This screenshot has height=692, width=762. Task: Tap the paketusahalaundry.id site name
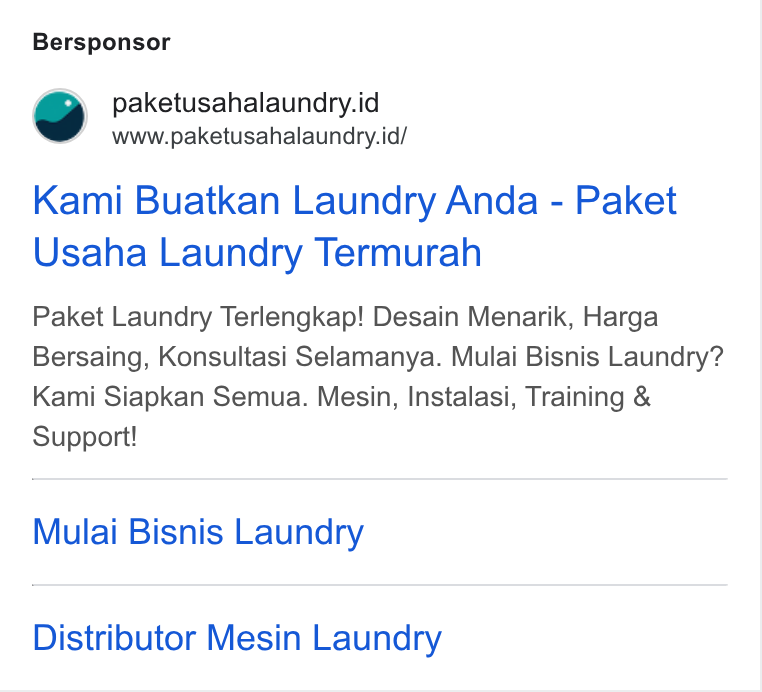coord(245,103)
